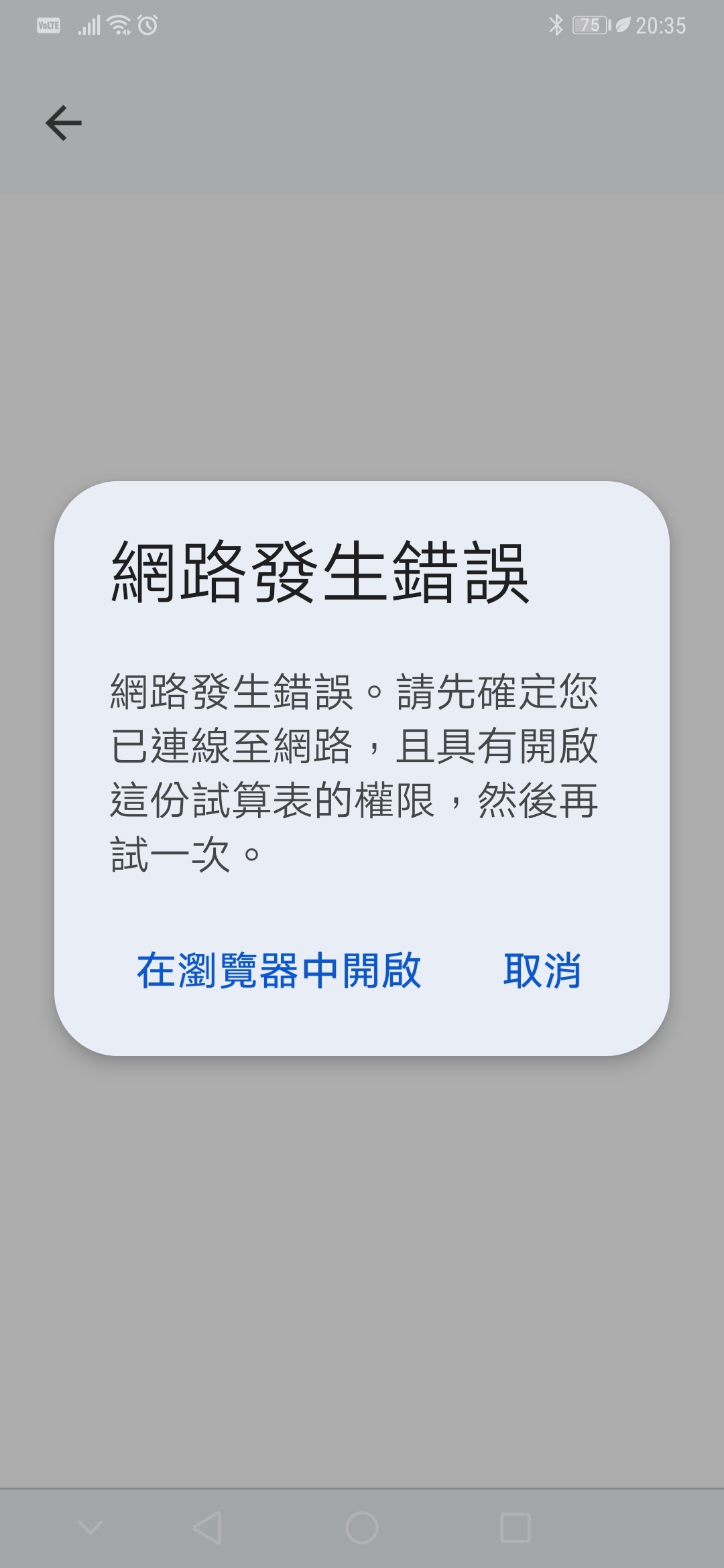Screen dimensions: 724x1568
Task: Tap the dimmed area outside the dialog
Action: pos(362,1273)
